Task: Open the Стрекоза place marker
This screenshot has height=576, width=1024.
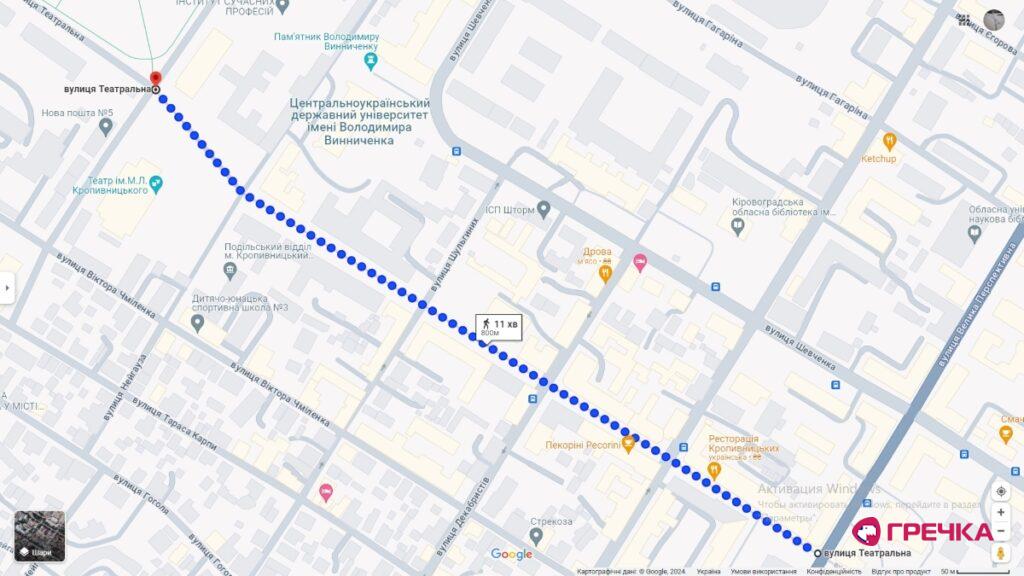Action: [536, 536]
